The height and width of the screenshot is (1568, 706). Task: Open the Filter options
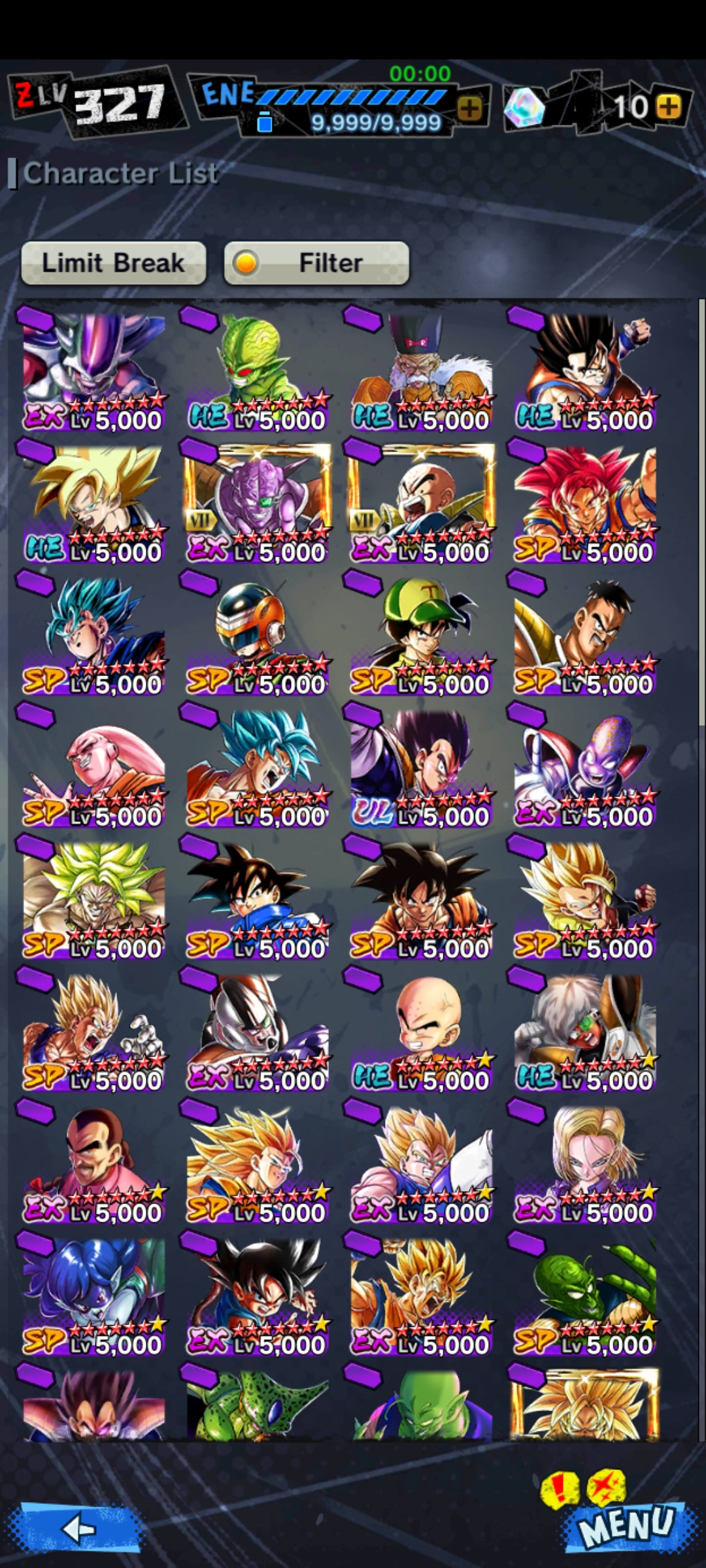click(x=316, y=263)
